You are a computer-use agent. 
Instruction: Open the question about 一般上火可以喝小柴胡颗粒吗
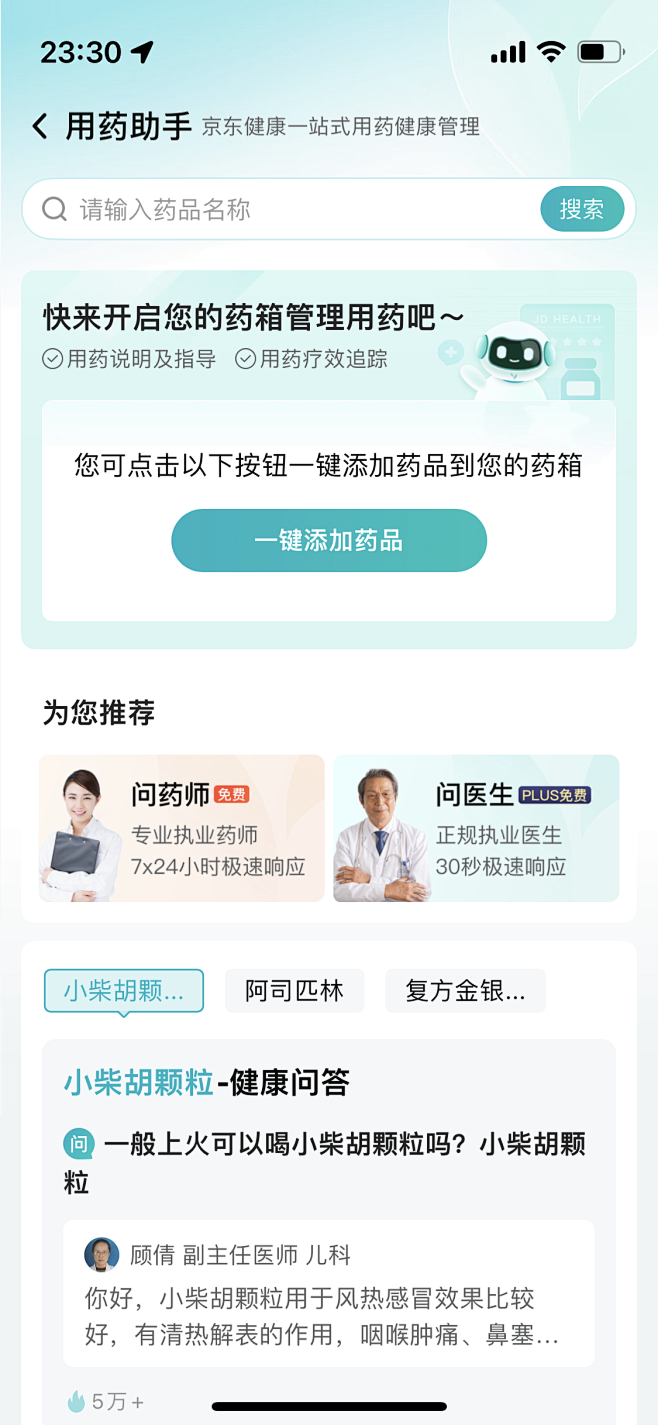pos(340,1163)
